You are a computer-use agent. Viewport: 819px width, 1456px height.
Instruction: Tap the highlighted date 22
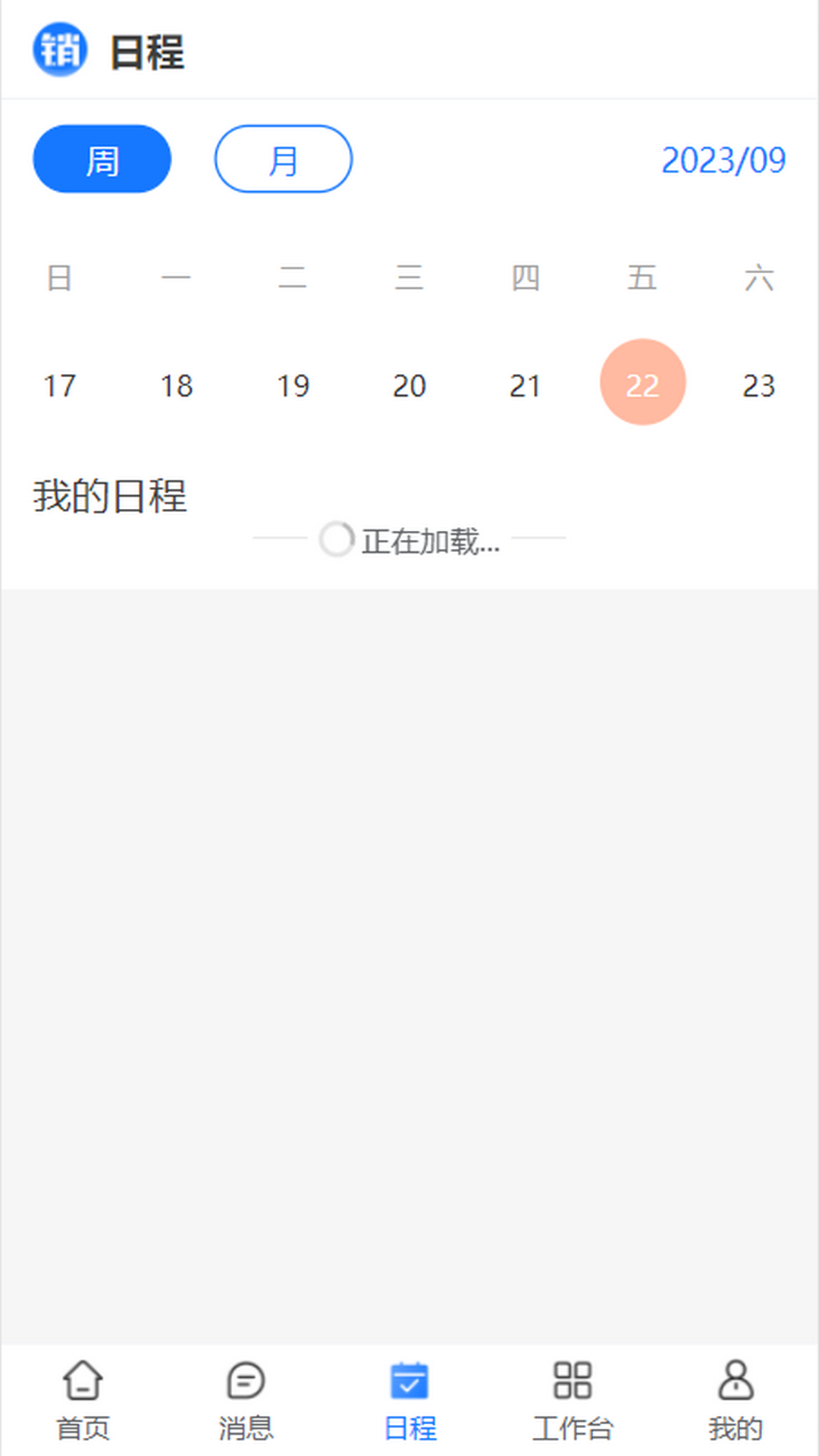tap(642, 382)
